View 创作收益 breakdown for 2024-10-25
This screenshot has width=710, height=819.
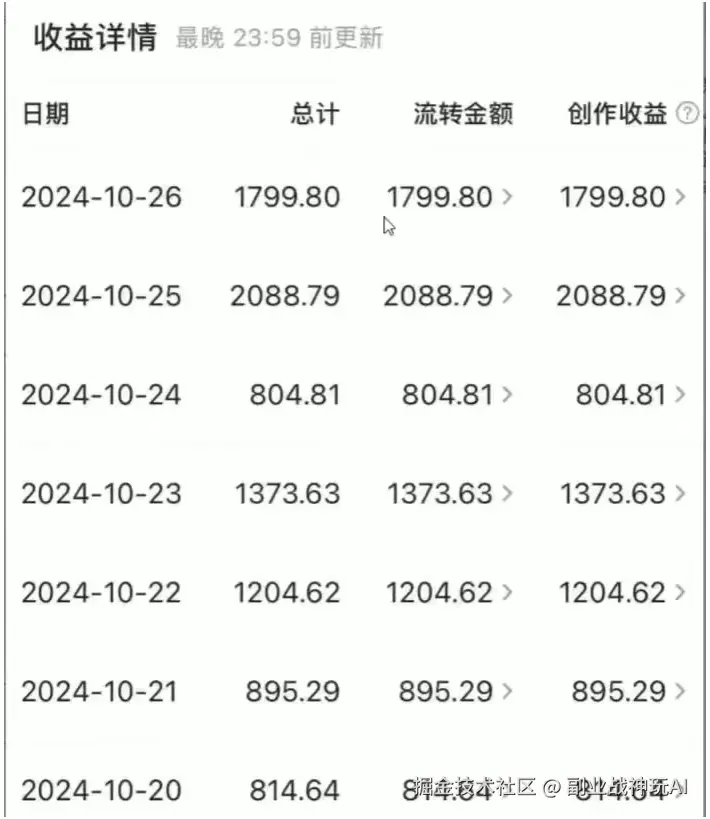pyautogui.click(x=622, y=296)
